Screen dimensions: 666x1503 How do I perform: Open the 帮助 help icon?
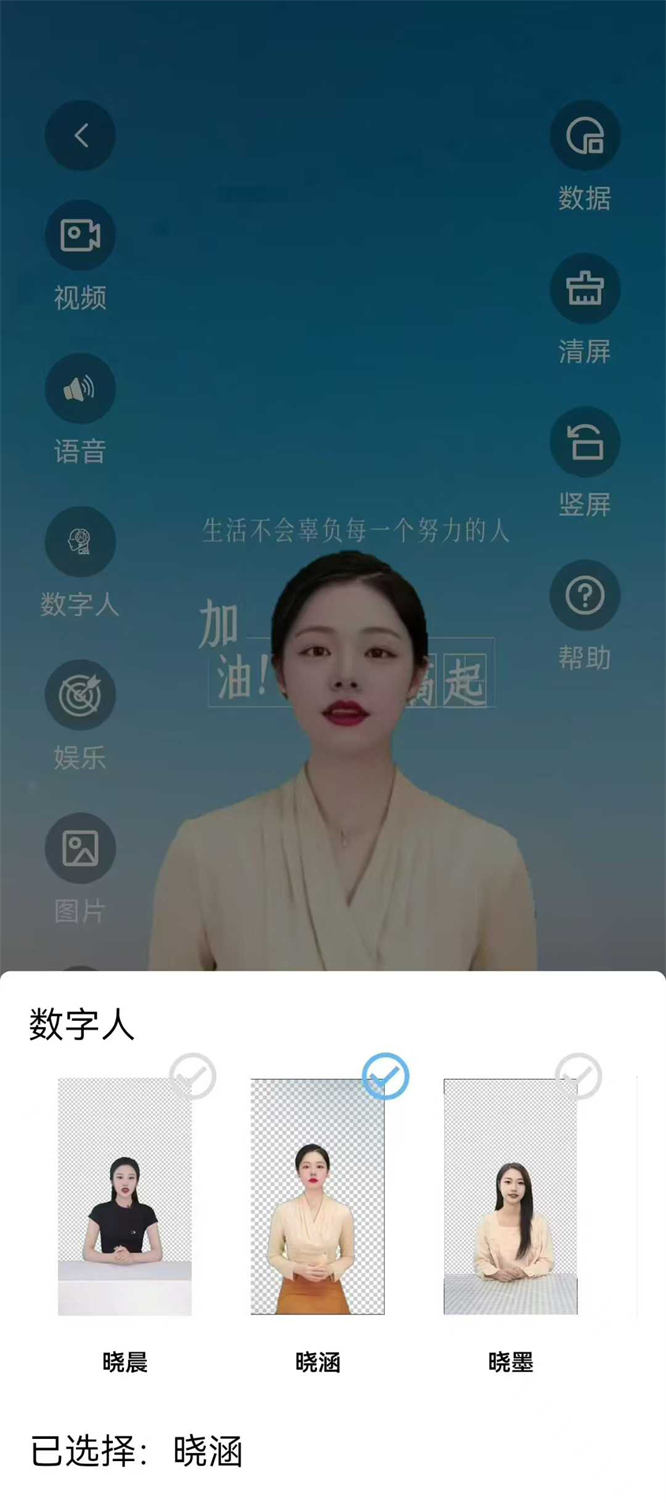[x=585, y=596]
